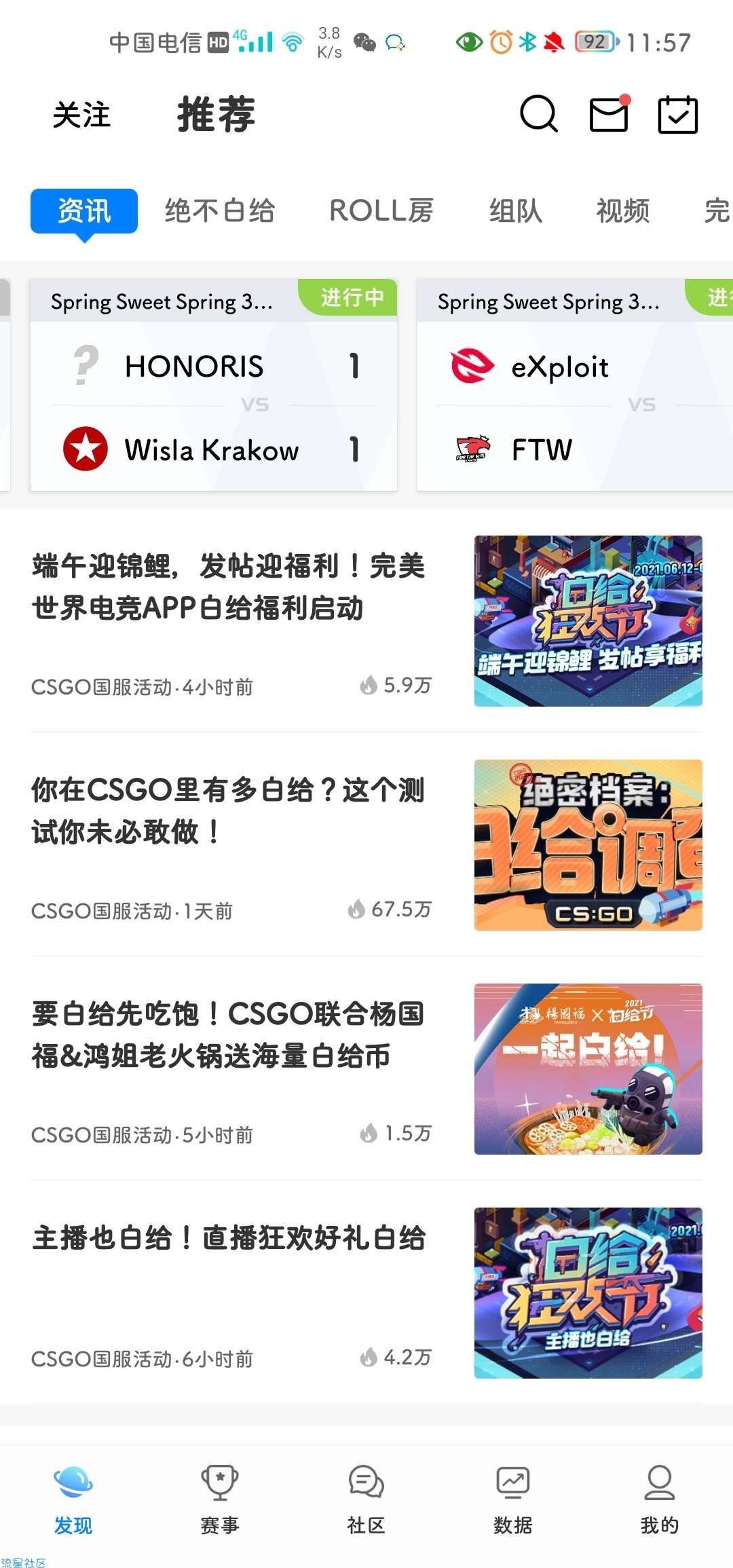Viewport: 733px width, 1568px height.
Task: Select the 视频 category tab
Action: (x=623, y=211)
